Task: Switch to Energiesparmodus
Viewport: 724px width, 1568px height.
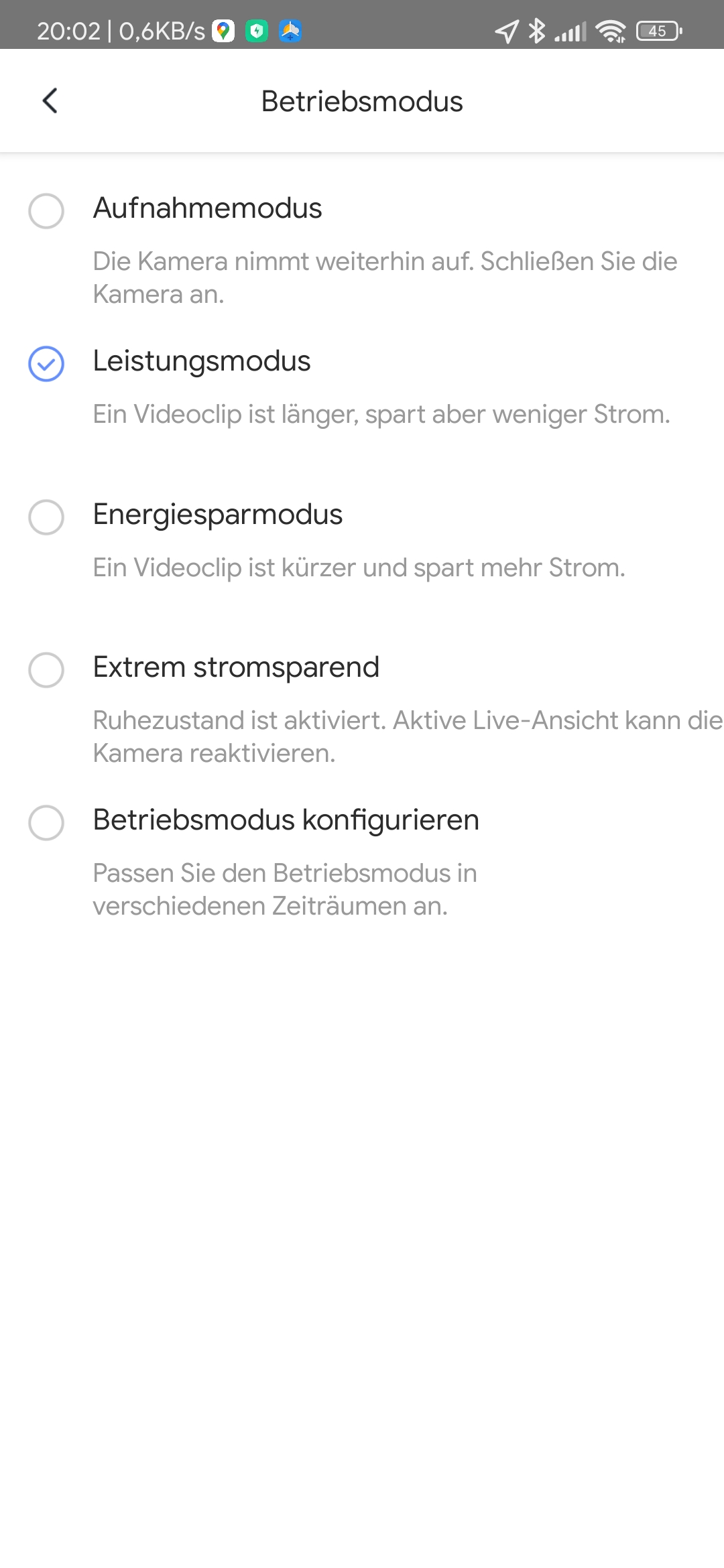Action: [x=46, y=517]
